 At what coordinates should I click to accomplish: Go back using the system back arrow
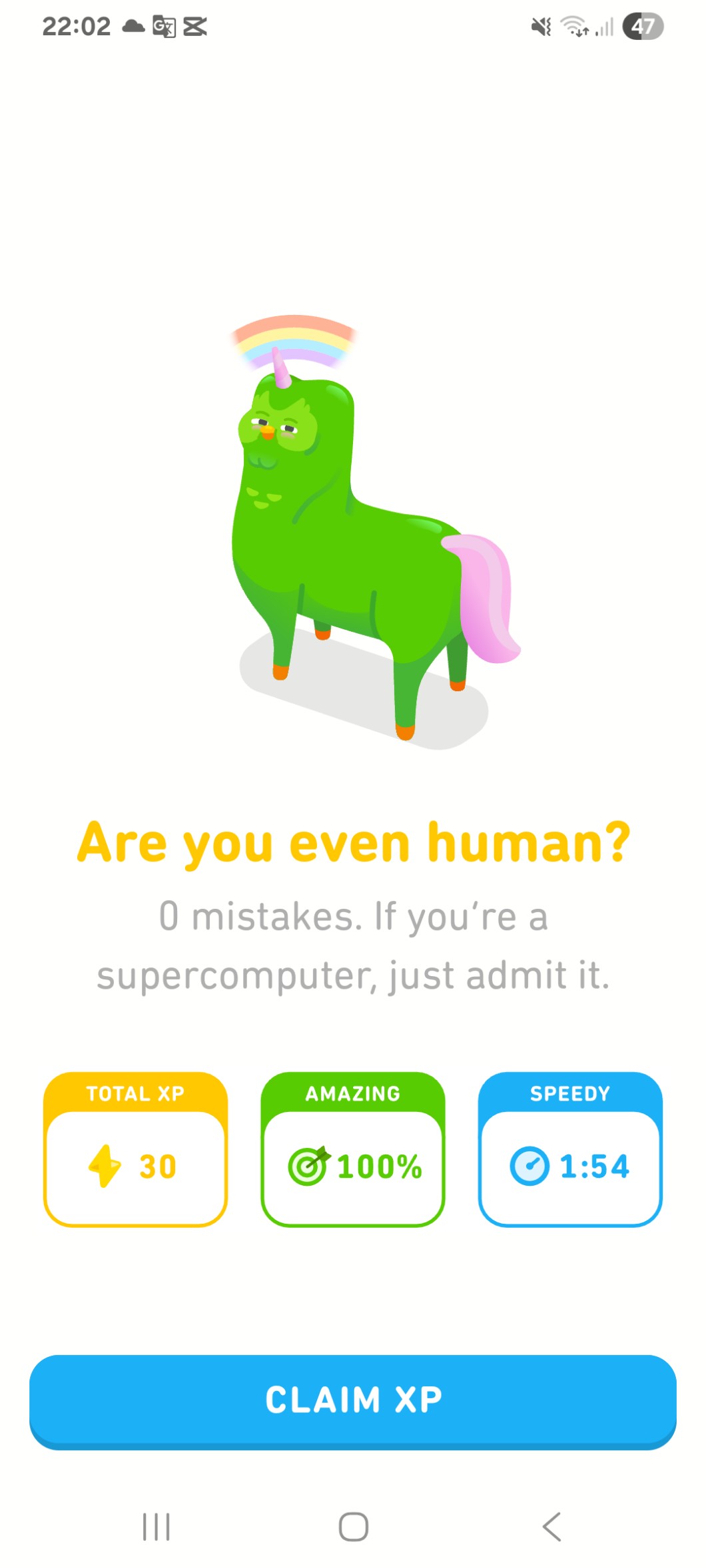(551, 1526)
